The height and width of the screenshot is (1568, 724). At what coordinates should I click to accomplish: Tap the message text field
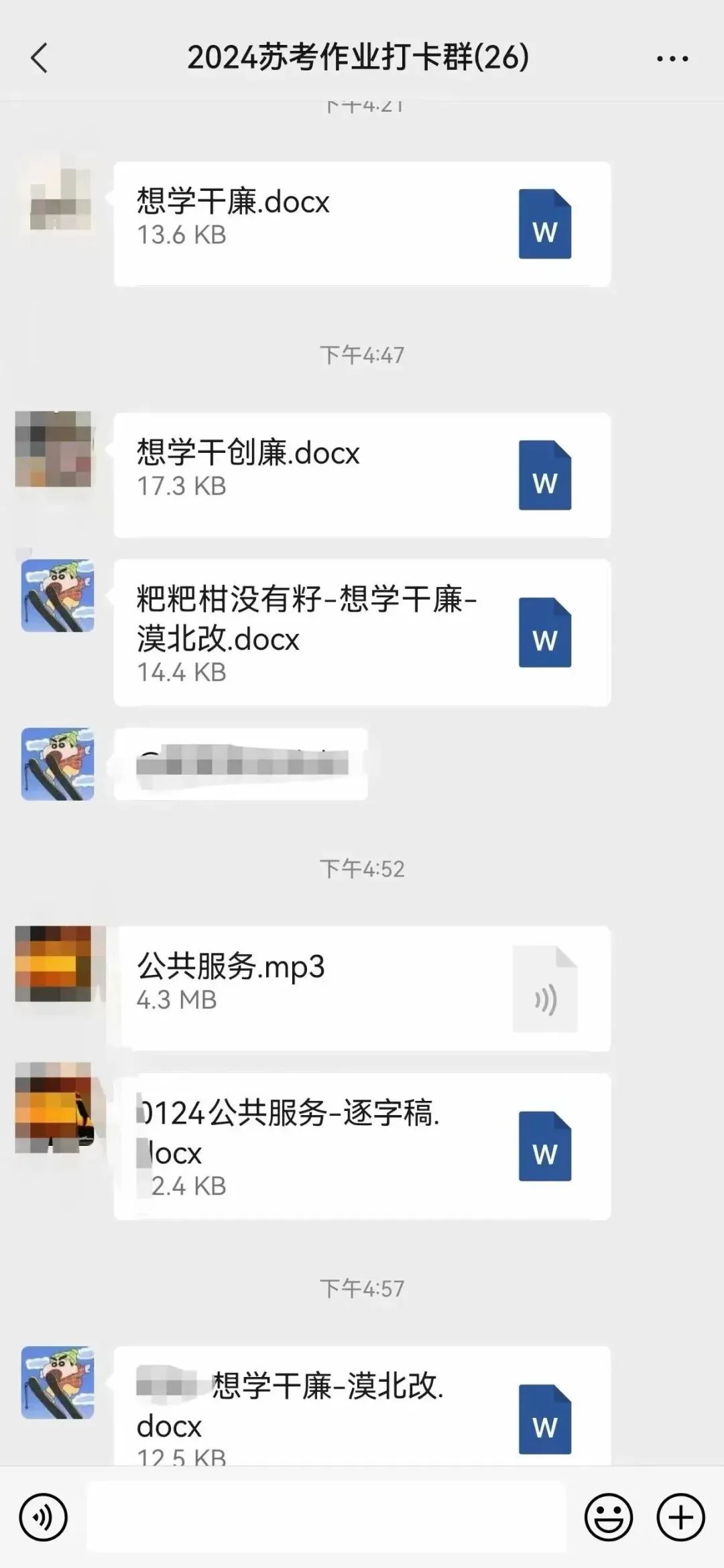pyautogui.click(x=326, y=1517)
